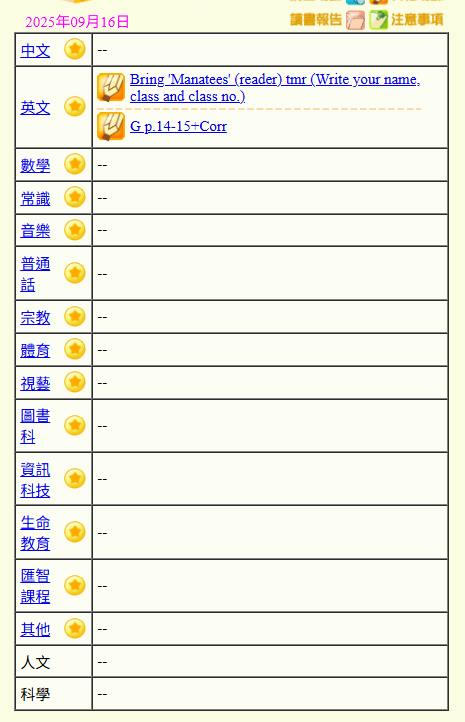
Task: Open 注意事項 notices
Action: pyautogui.click(x=407, y=20)
